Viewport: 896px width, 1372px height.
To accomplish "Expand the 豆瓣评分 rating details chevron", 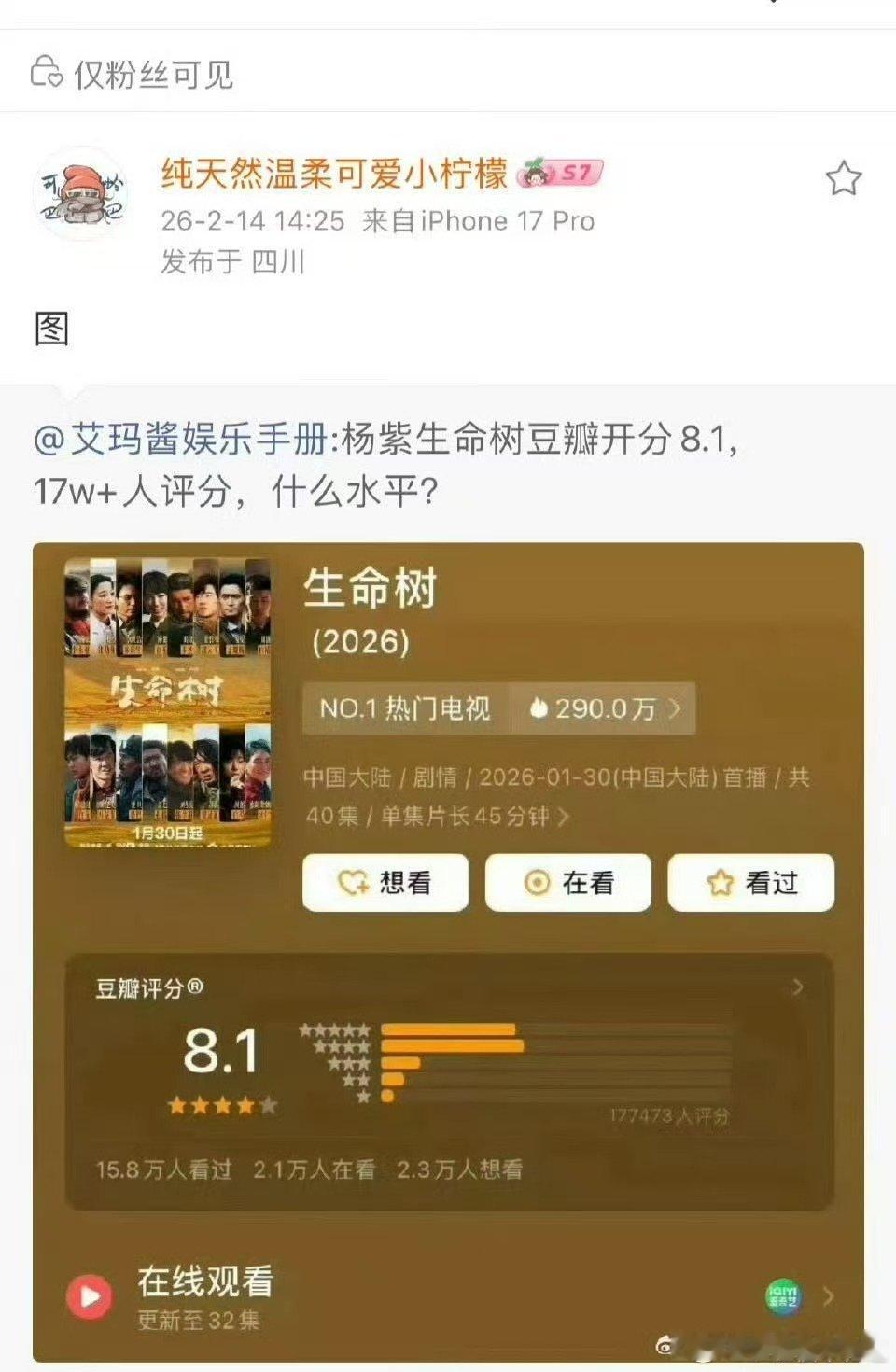I will (x=798, y=987).
